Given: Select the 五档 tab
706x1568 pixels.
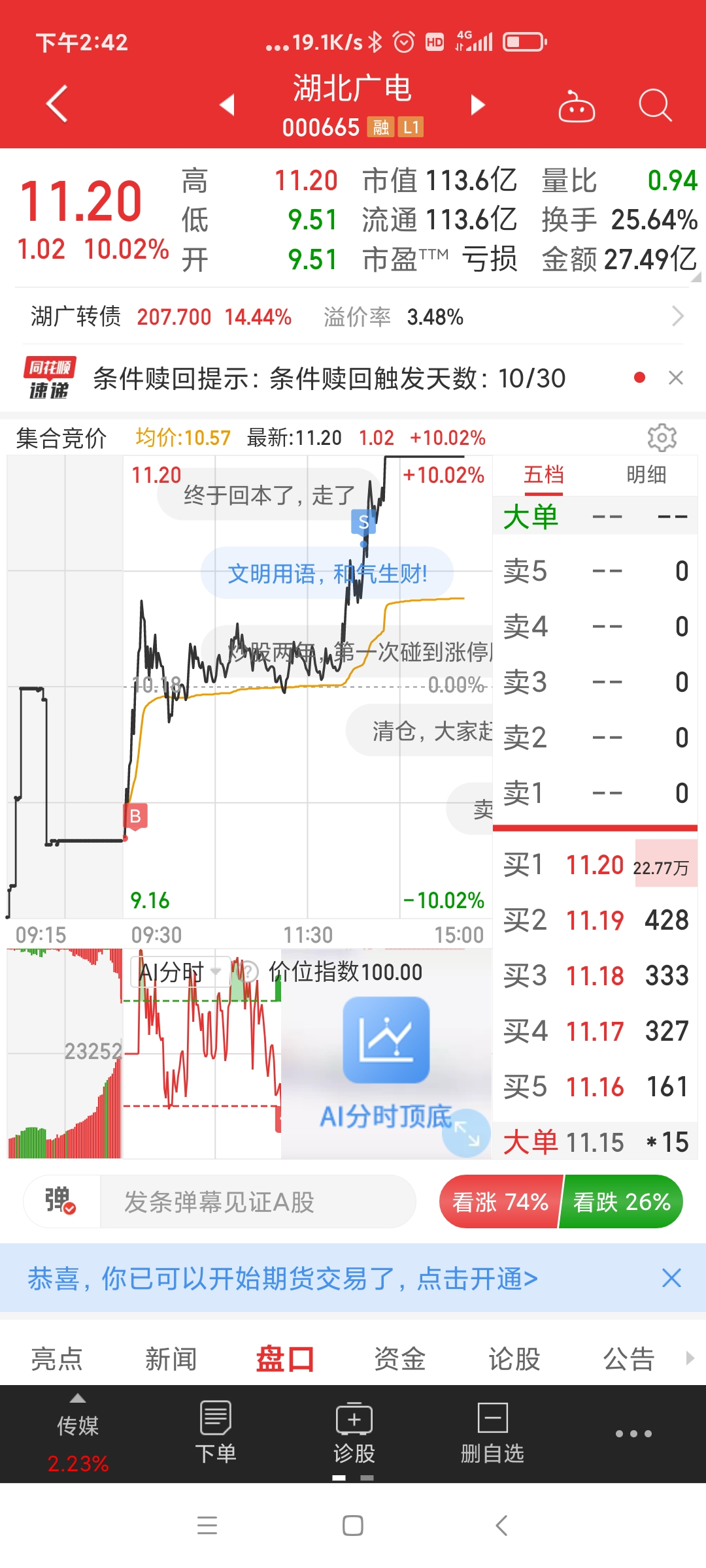Looking at the screenshot, I should pos(543,475).
